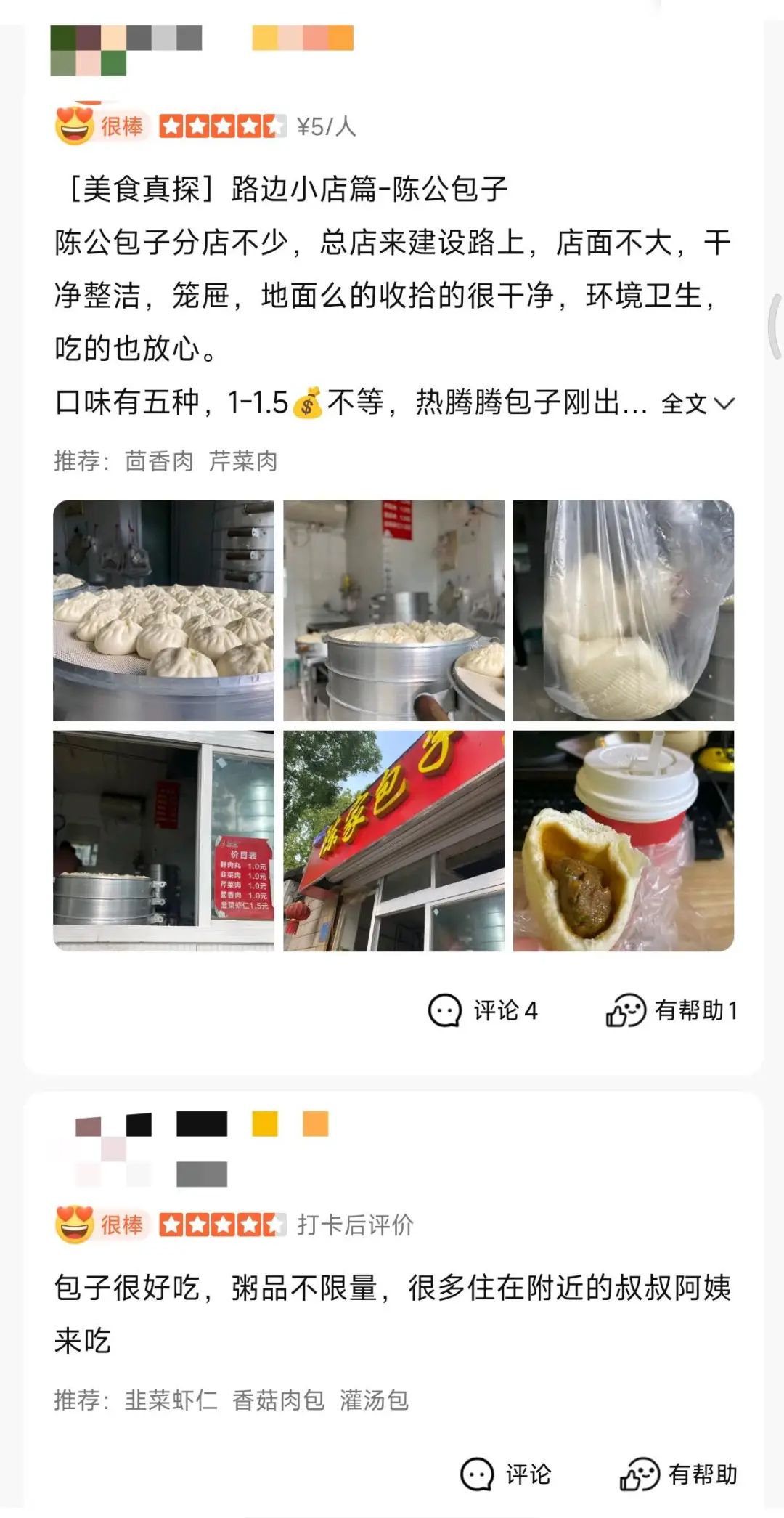This screenshot has height=1518, width=784.
Task: Expand the full review text with 全文
Action: point(697,403)
